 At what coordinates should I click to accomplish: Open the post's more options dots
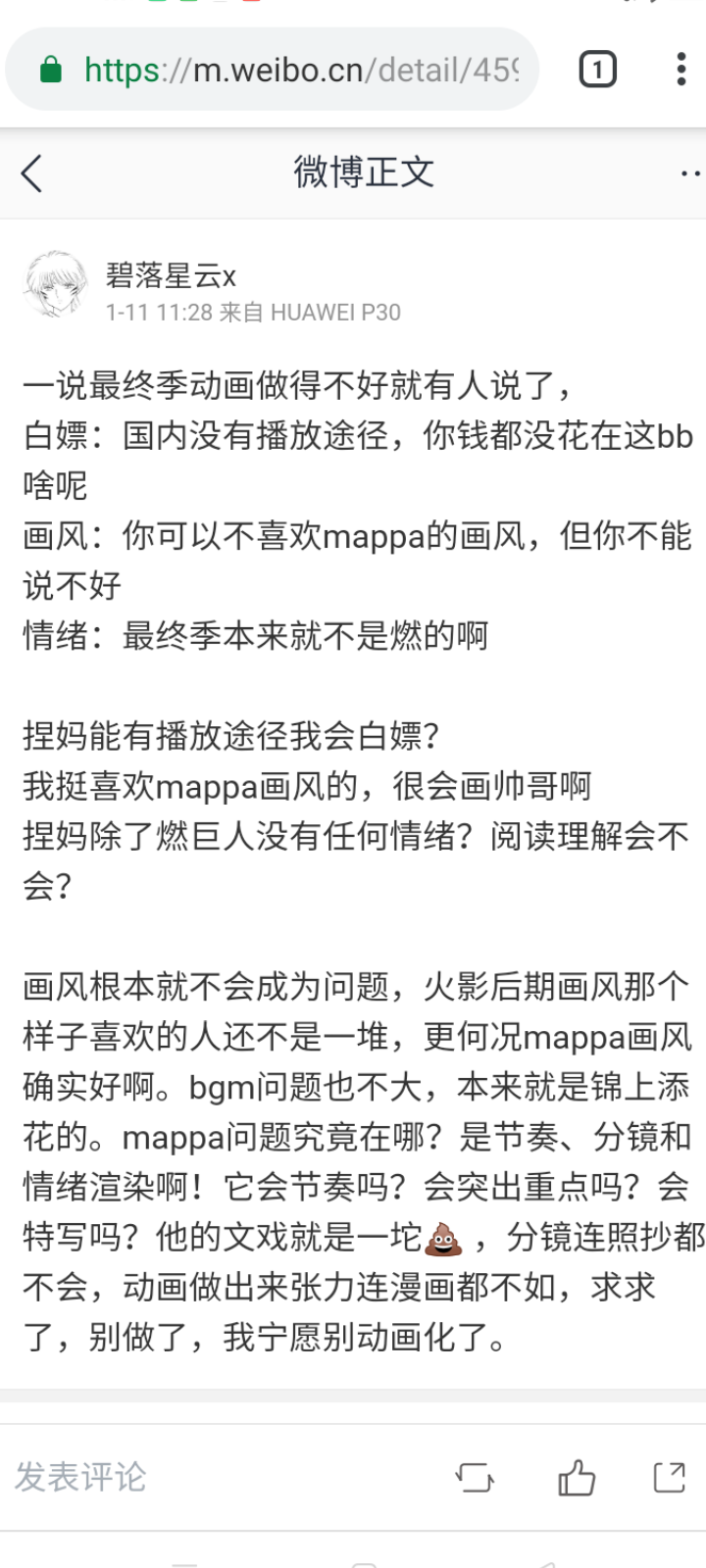690,174
